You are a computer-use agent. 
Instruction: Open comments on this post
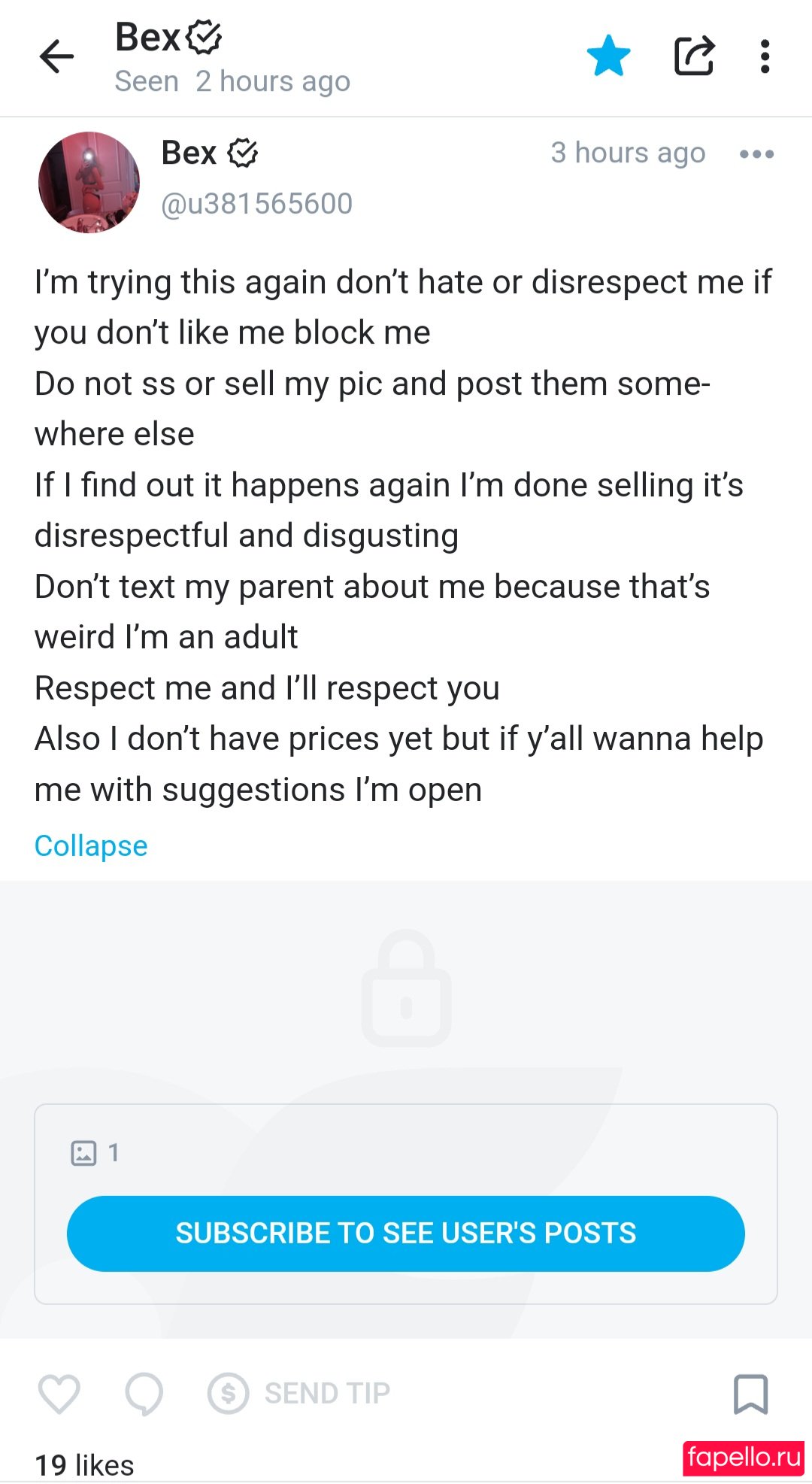click(144, 1393)
